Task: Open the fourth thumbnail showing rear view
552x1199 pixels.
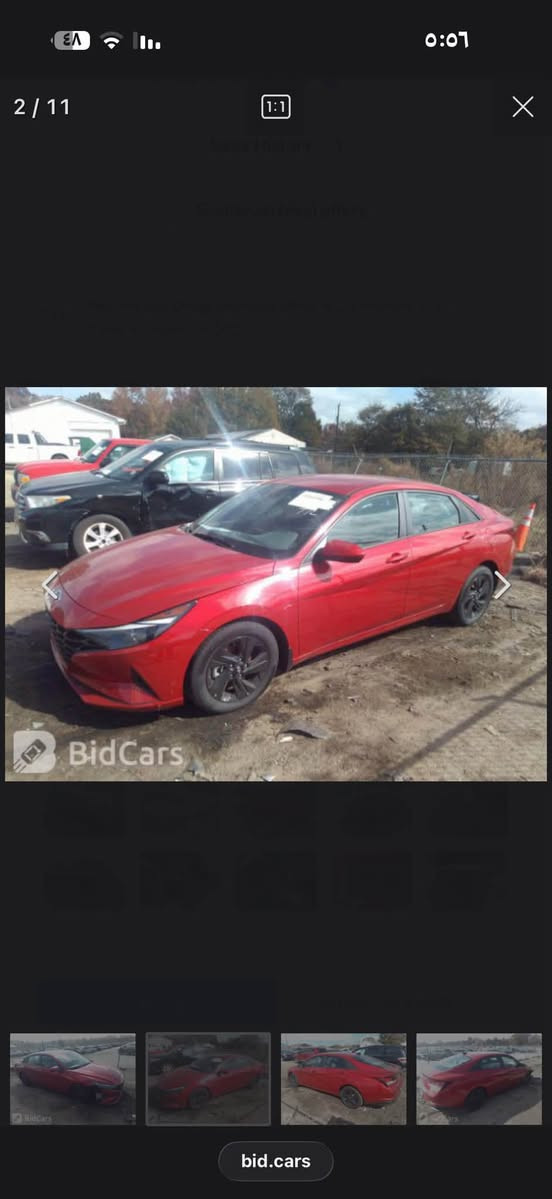Action: 479,1079
